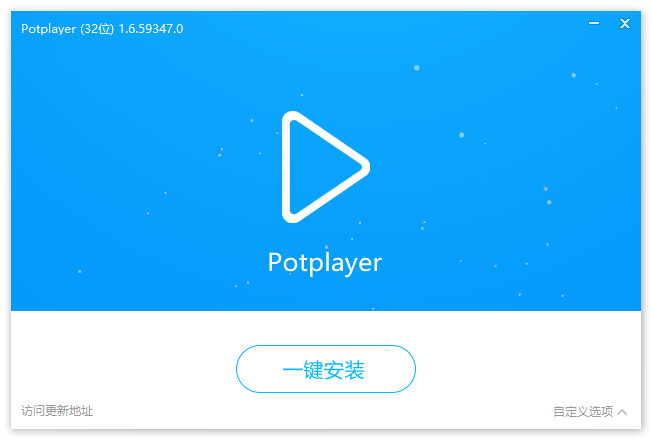The height and width of the screenshot is (439, 651).
Task: Click the 一键安装 install button
Action: click(x=325, y=370)
